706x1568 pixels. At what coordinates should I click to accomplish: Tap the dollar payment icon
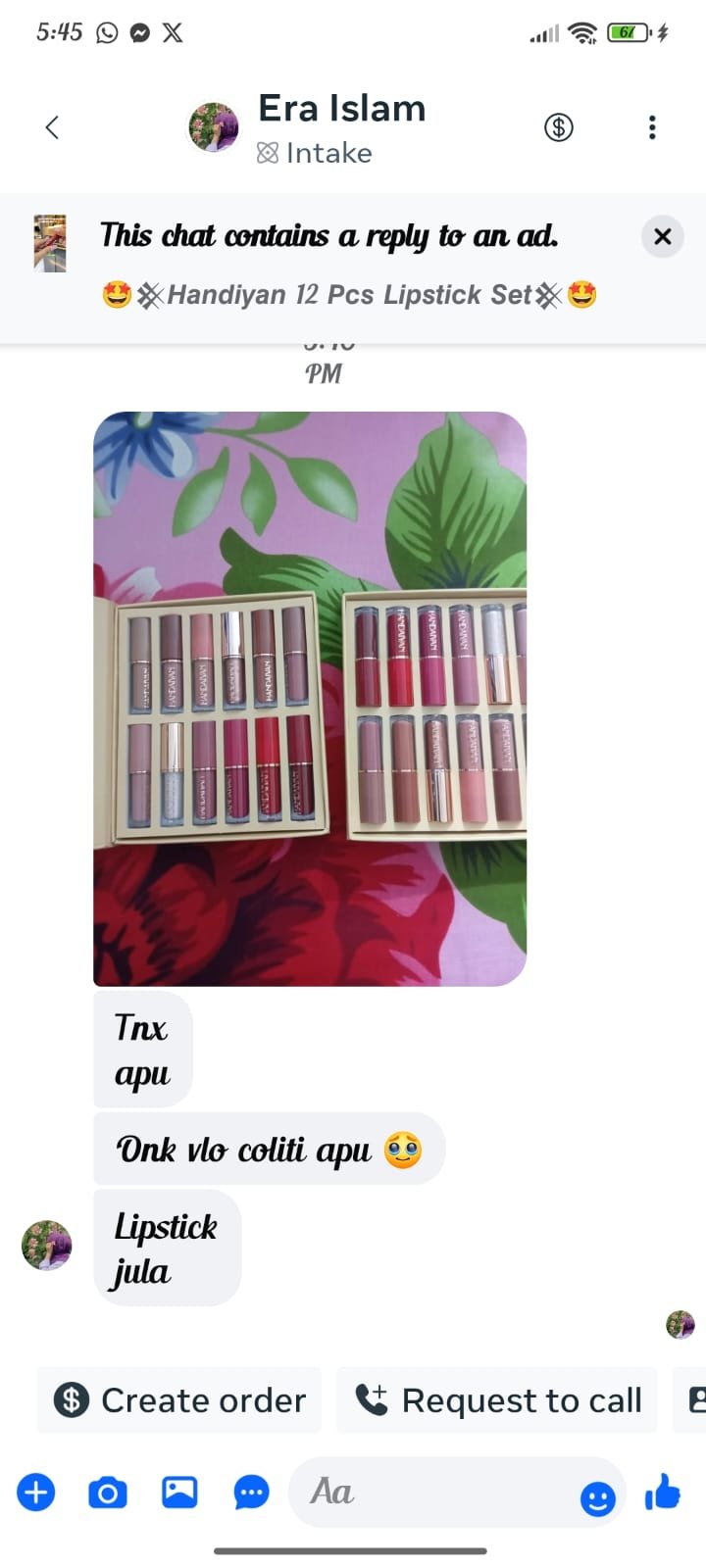coord(559,127)
